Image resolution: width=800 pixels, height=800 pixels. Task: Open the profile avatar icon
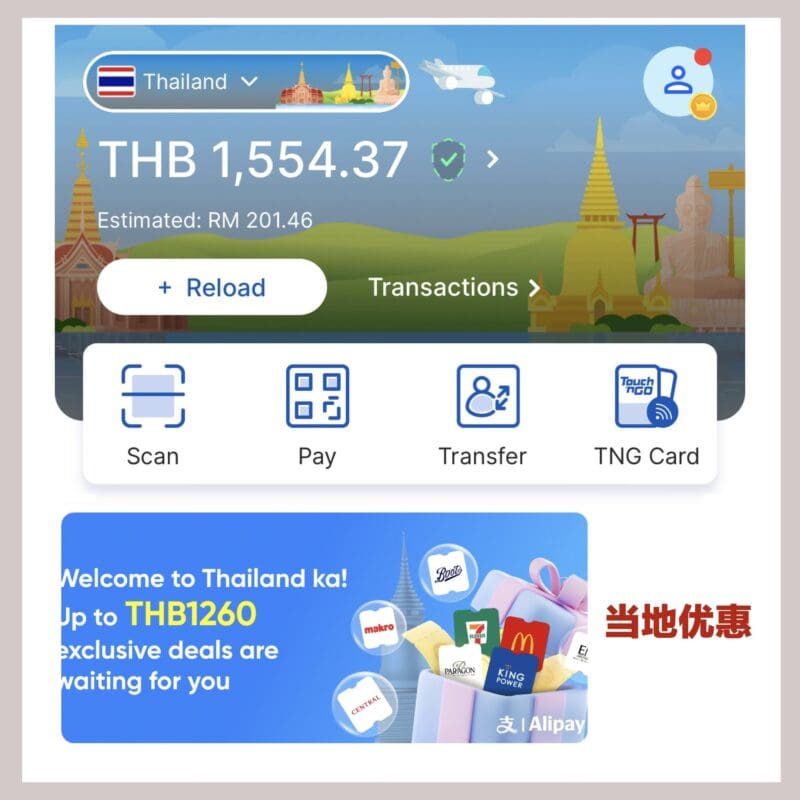(678, 82)
